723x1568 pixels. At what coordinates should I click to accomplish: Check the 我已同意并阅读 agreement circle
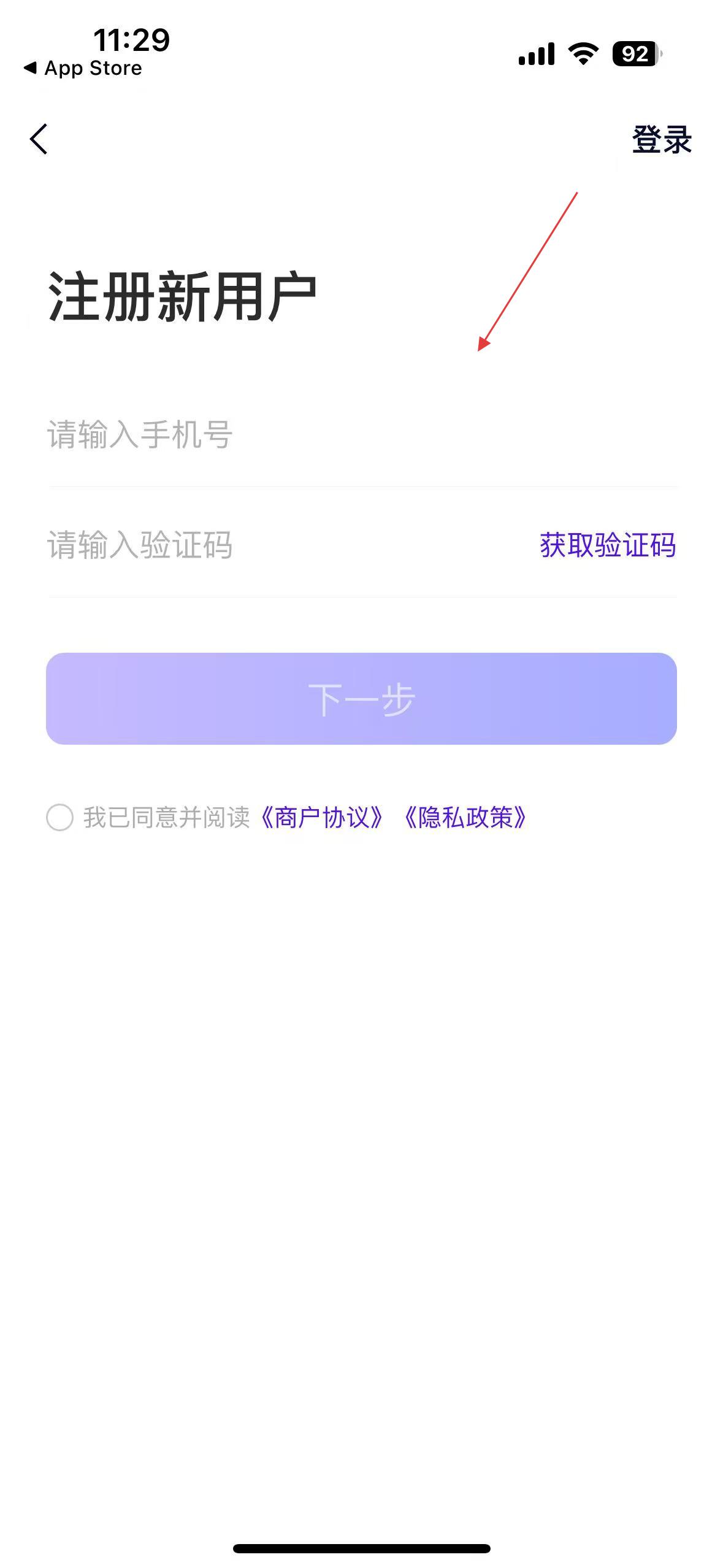point(60,818)
